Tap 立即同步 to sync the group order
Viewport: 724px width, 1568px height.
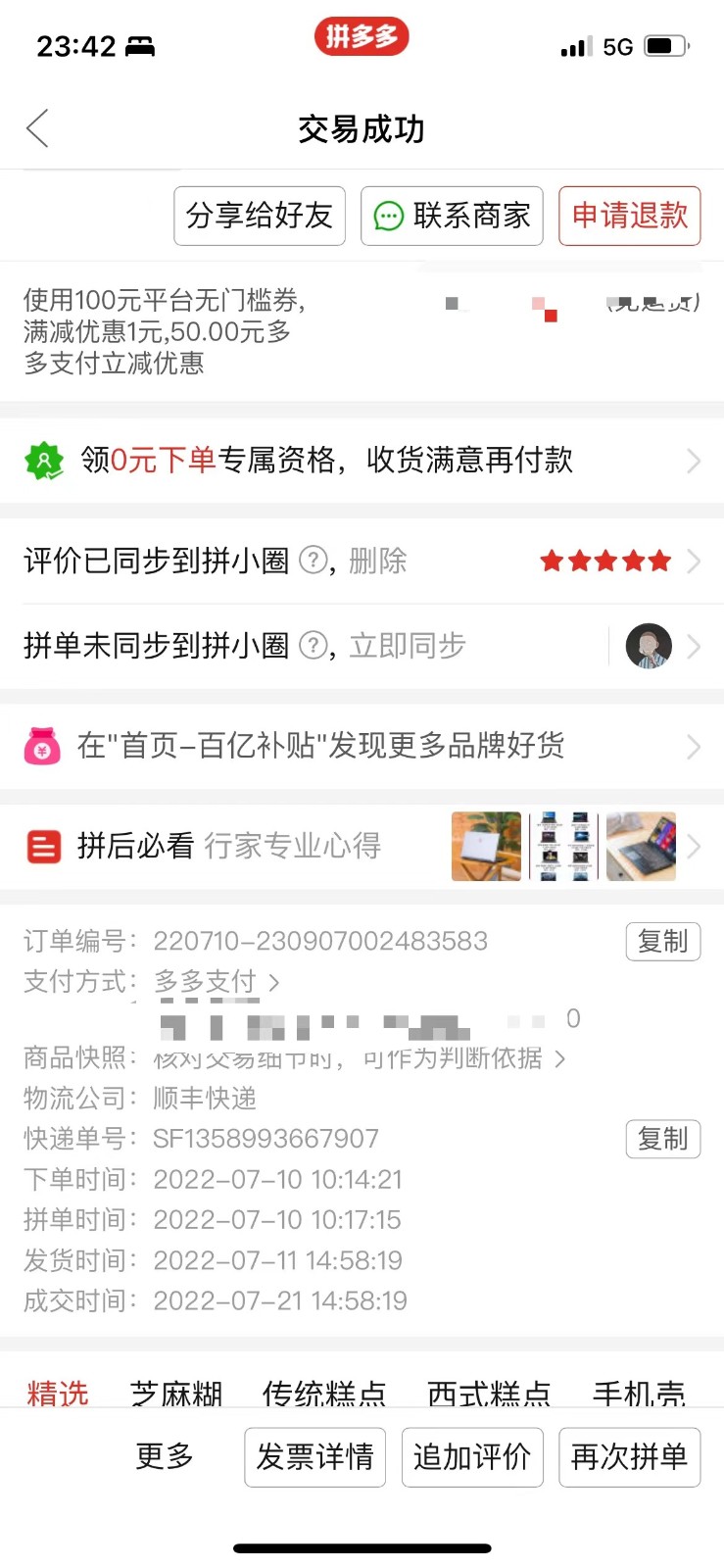click(408, 646)
